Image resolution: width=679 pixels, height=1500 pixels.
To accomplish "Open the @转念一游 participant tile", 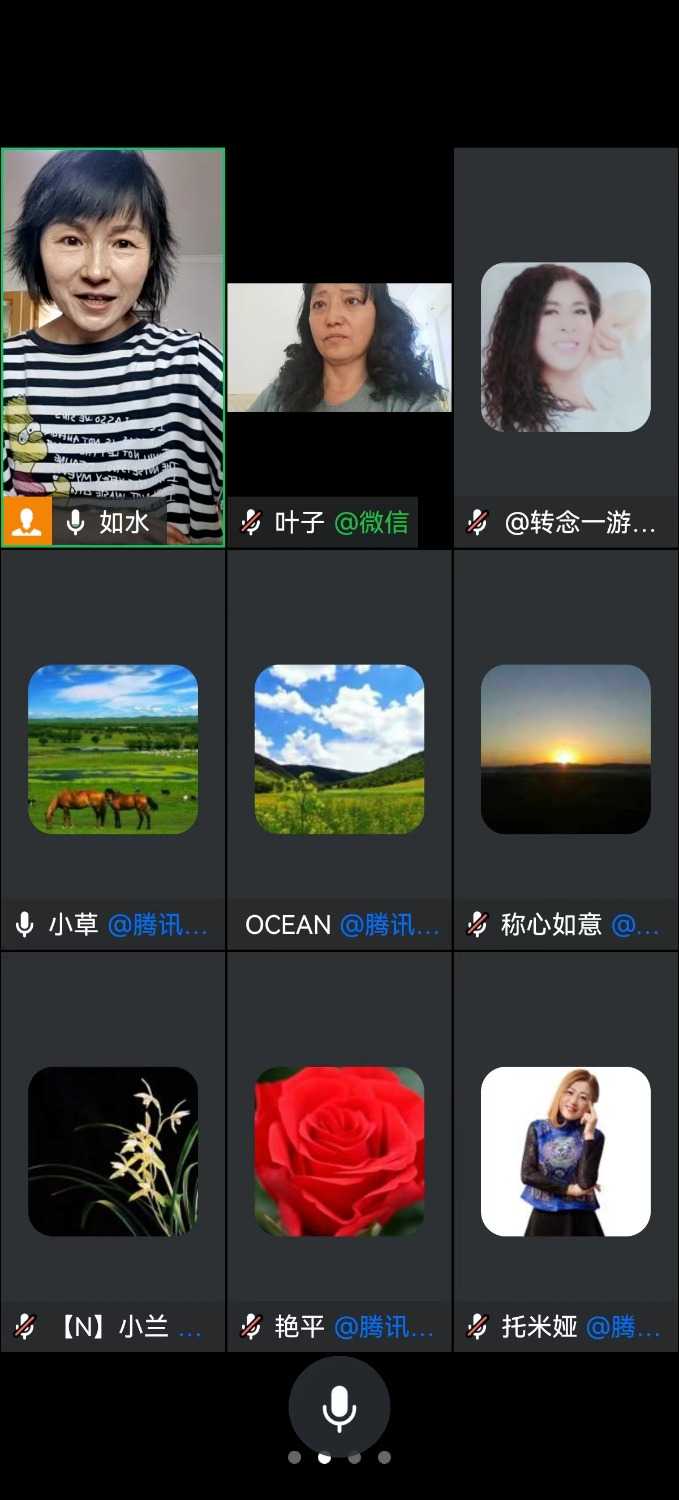I will pyautogui.click(x=566, y=347).
